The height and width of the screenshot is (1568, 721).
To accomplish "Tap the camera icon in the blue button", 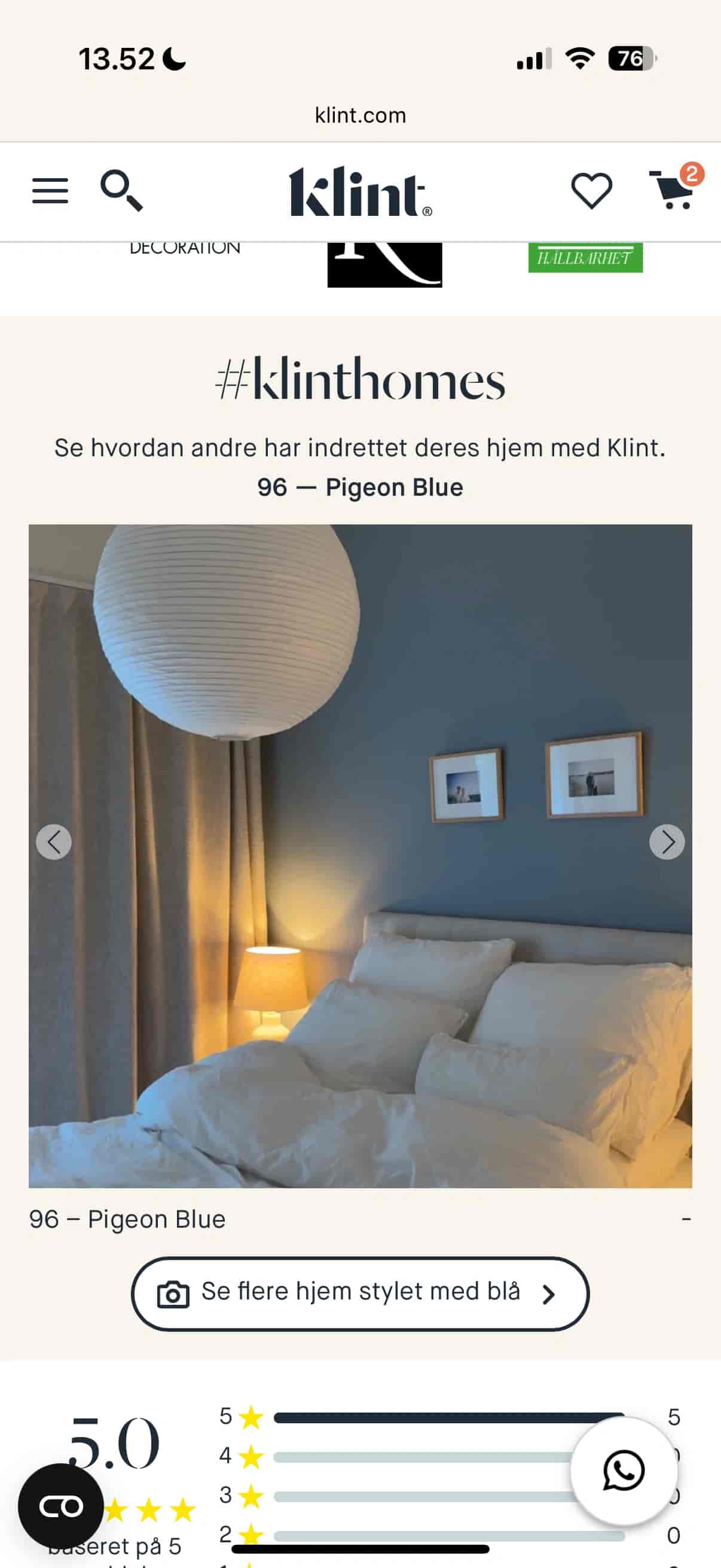I will (x=175, y=1294).
